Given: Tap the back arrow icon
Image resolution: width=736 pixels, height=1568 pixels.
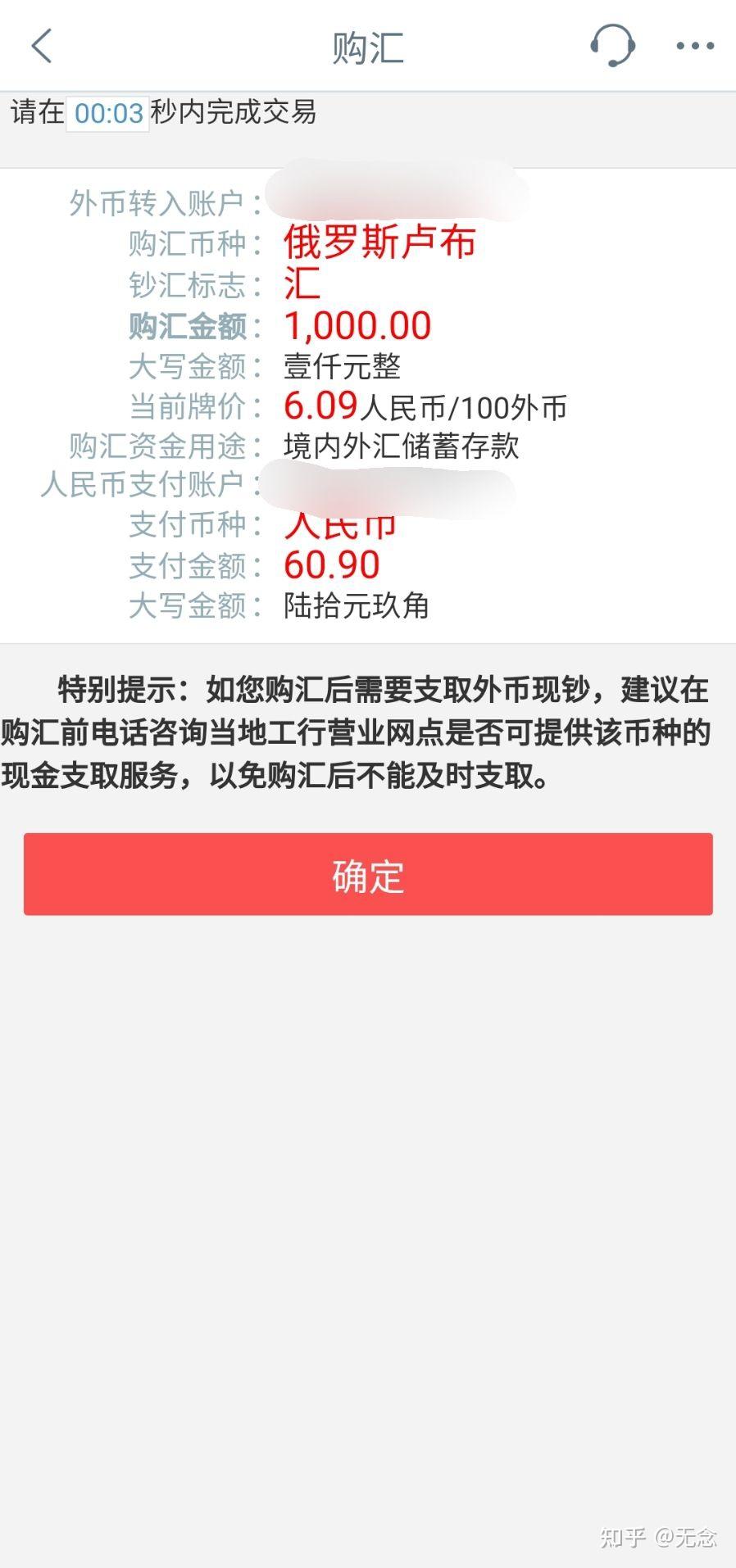Looking at the screenshot, I should [39, 47].
